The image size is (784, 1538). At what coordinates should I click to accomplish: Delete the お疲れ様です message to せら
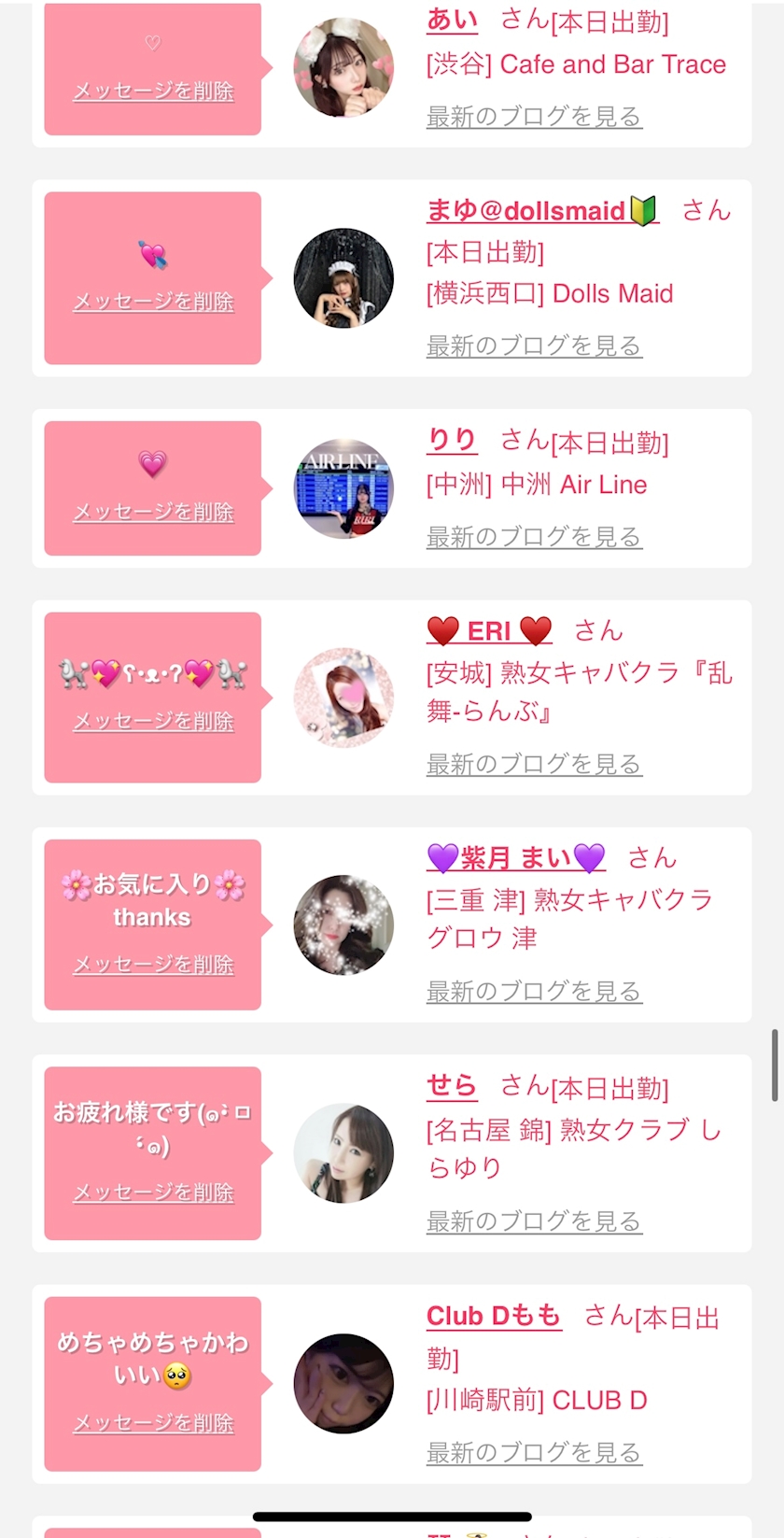point(153,1192)
